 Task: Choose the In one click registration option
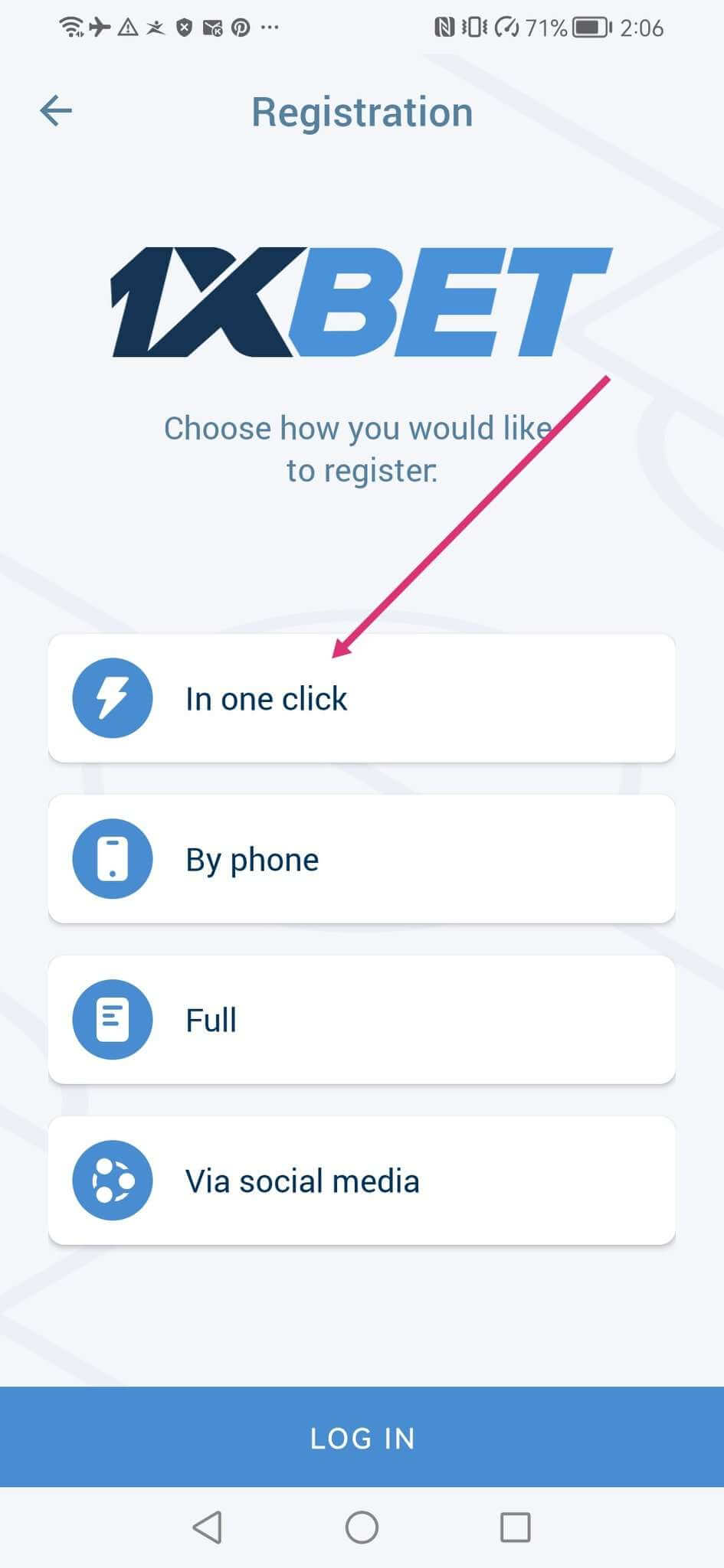click(x=362, y=698)
